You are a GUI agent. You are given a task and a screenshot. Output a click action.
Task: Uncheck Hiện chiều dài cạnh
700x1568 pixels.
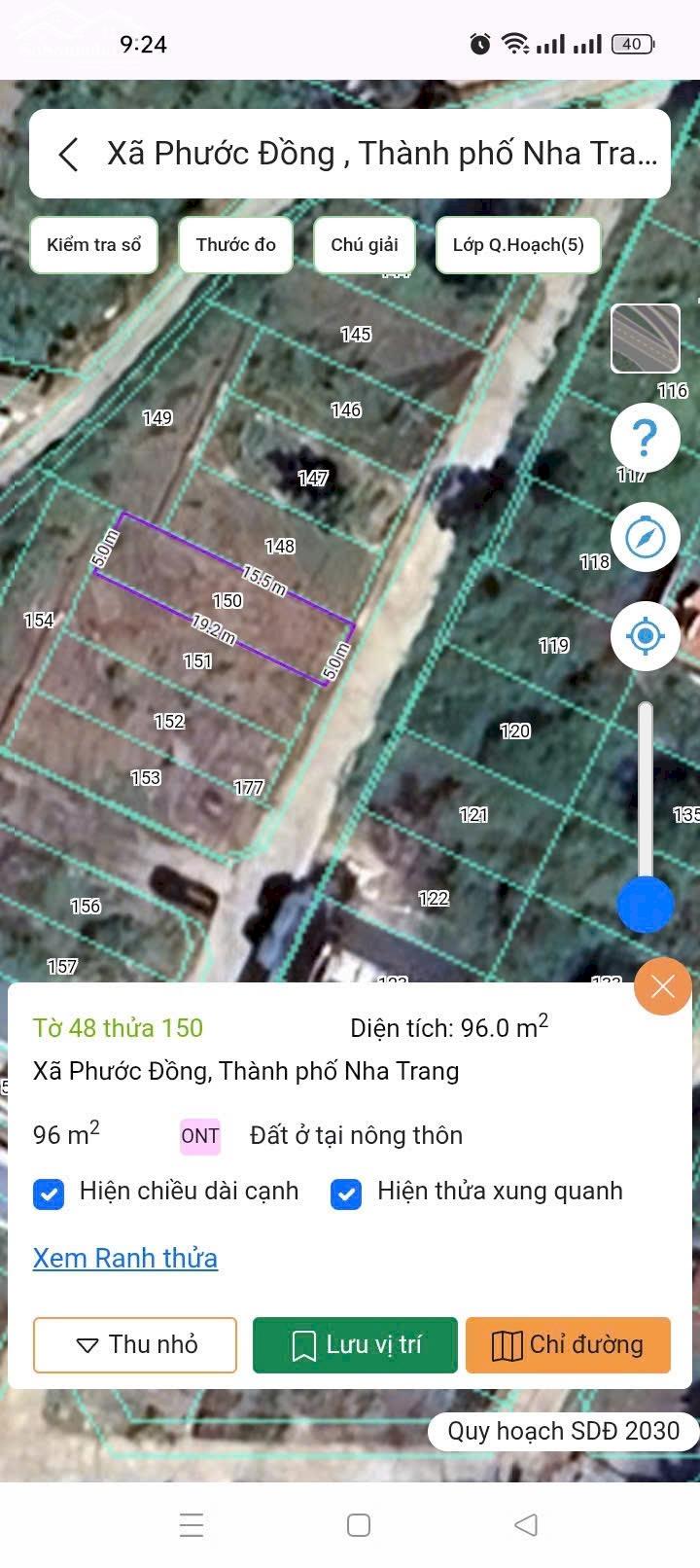pos(49,1194)
